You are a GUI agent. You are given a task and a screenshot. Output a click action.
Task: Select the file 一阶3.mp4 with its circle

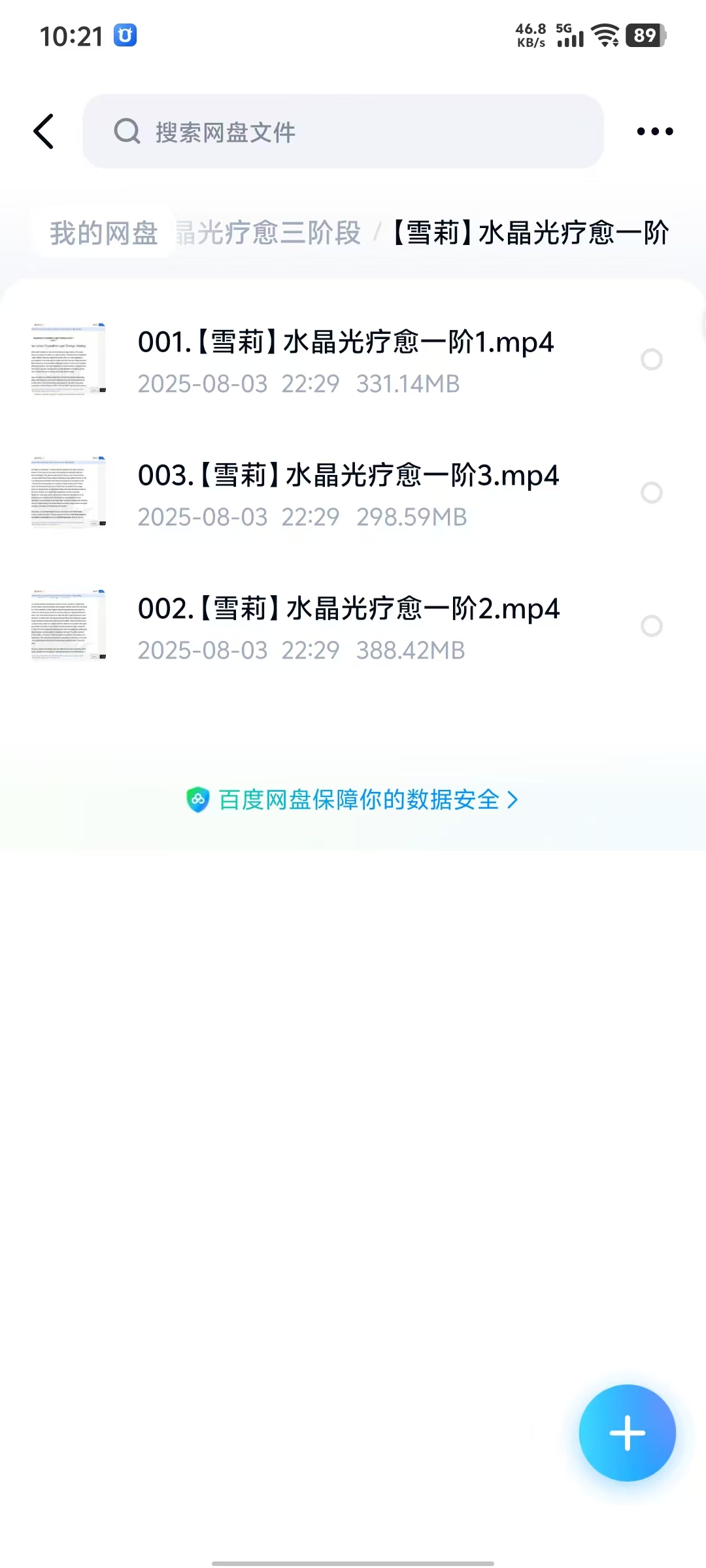pos(651,493)
